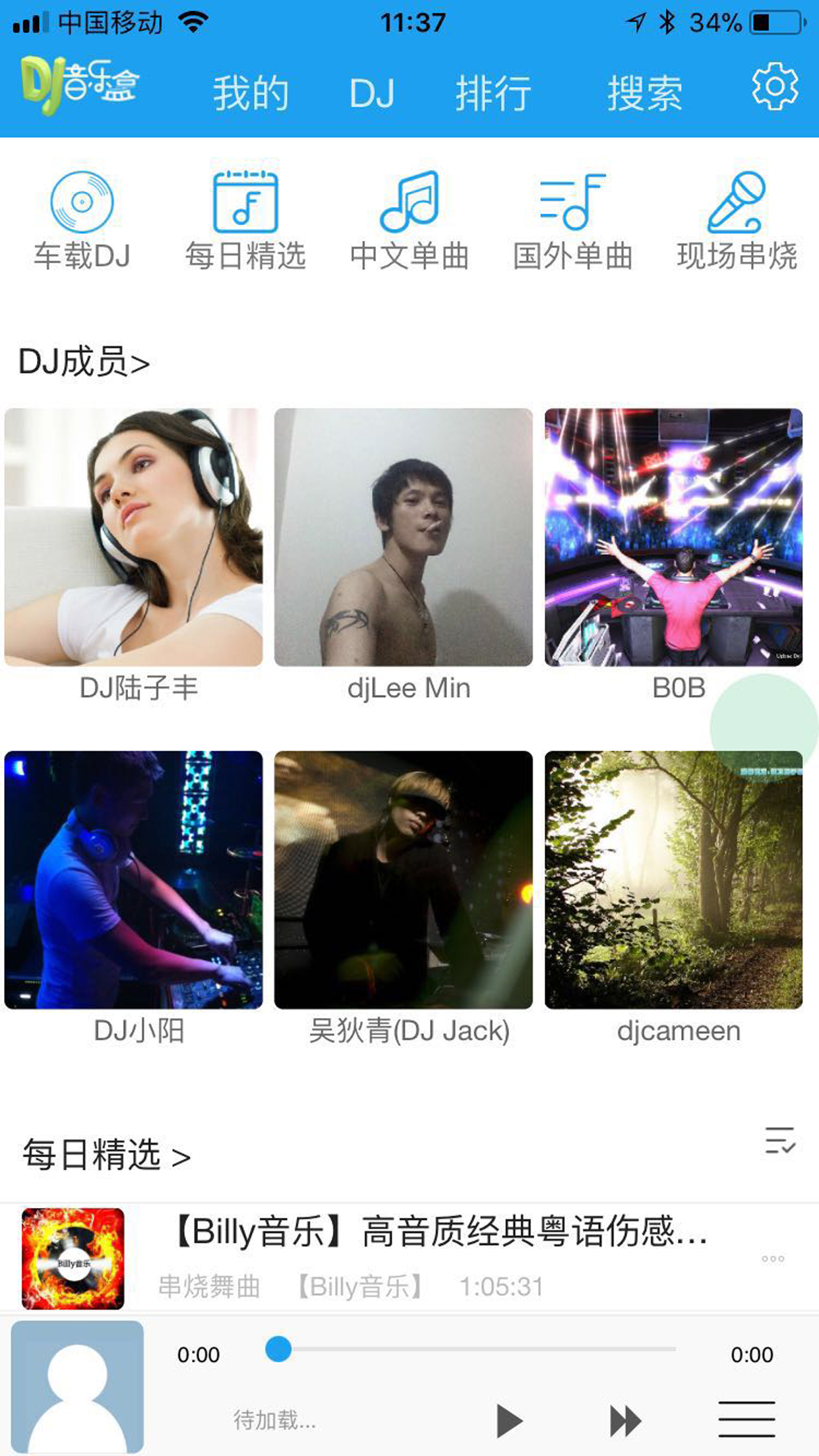Open the settings gear icon
This screenshot has height=1456, width=819.
click(x=775, y=92)
